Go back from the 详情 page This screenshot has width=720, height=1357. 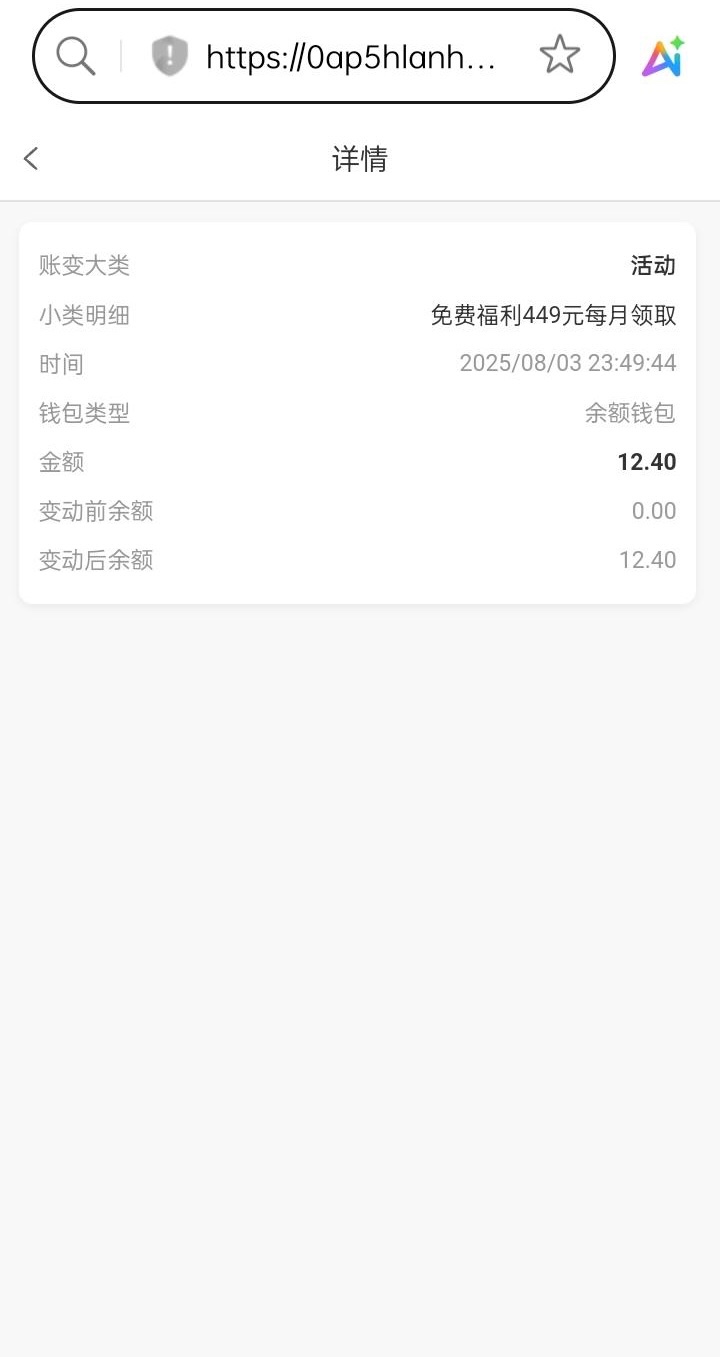click(x=31, y=158)
